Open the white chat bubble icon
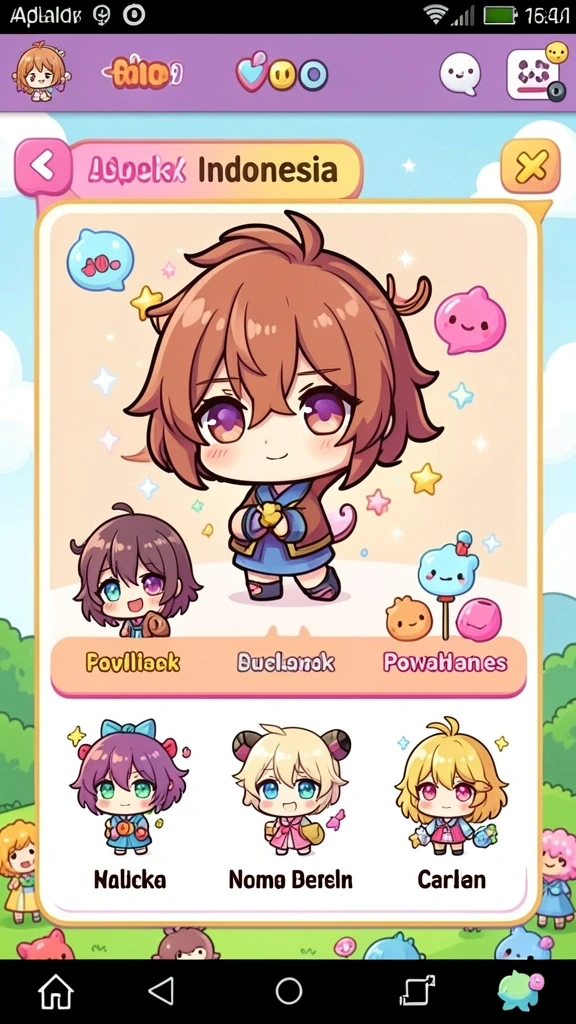This screenshot has height=1024, width=576. click(x=460, y=74)
